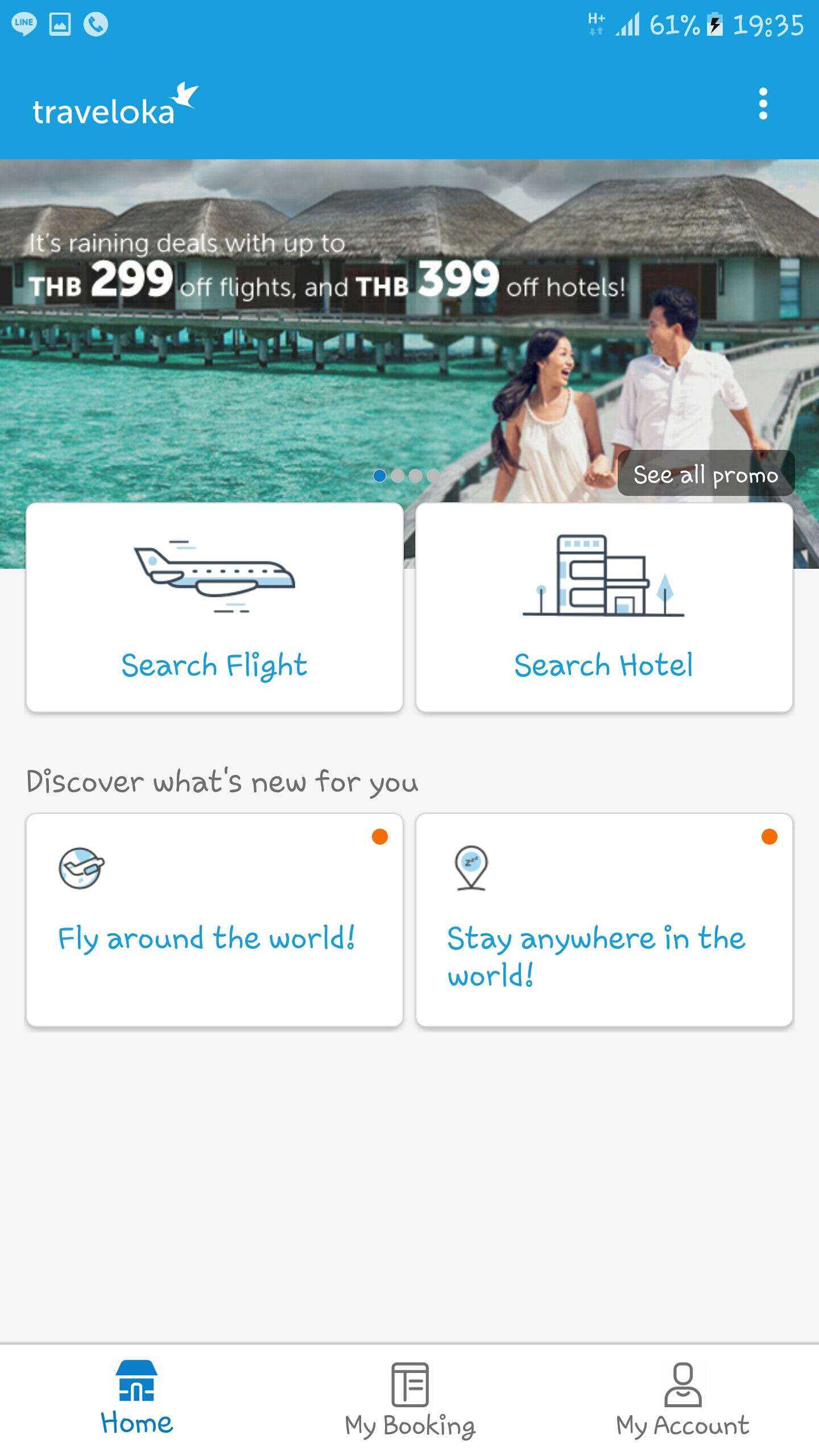Tap the See all promo button
The height and width of the screenshot is (1456, 819).
tap(705, 474)
